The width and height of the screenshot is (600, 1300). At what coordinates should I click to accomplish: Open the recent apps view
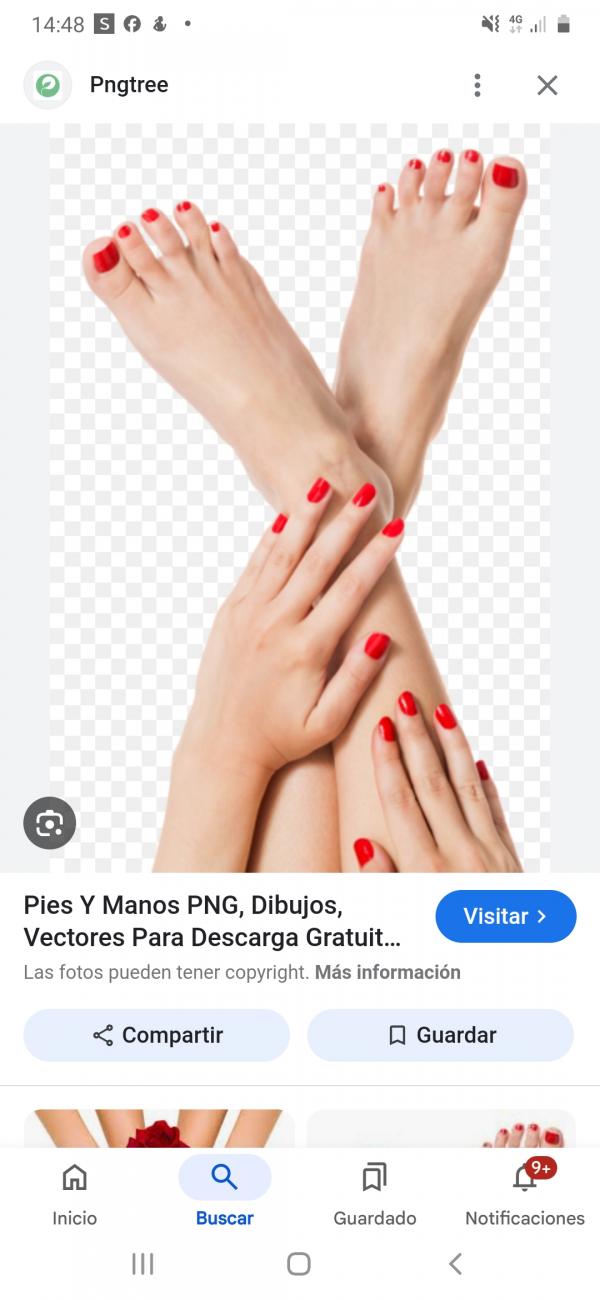143,1264
